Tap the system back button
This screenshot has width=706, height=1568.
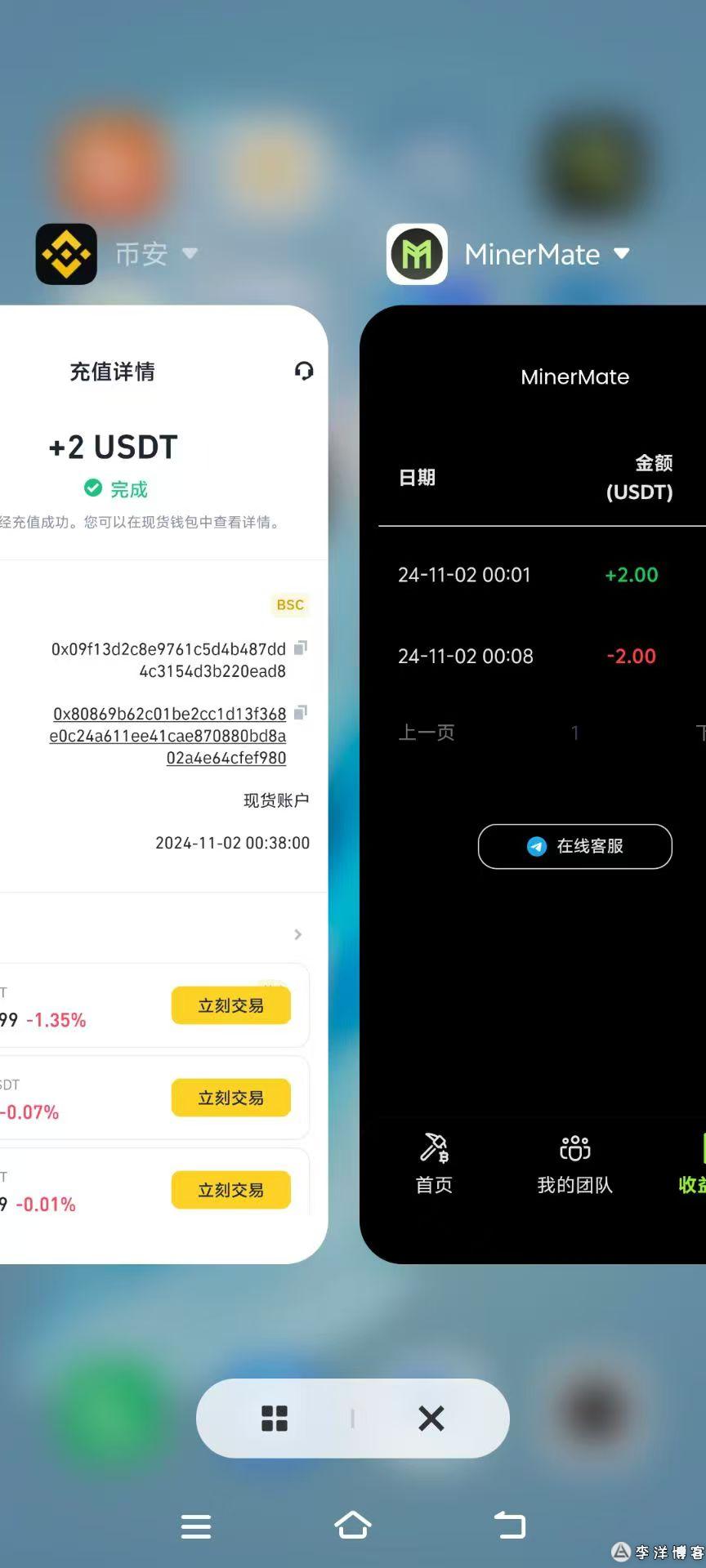(510, 1525)
